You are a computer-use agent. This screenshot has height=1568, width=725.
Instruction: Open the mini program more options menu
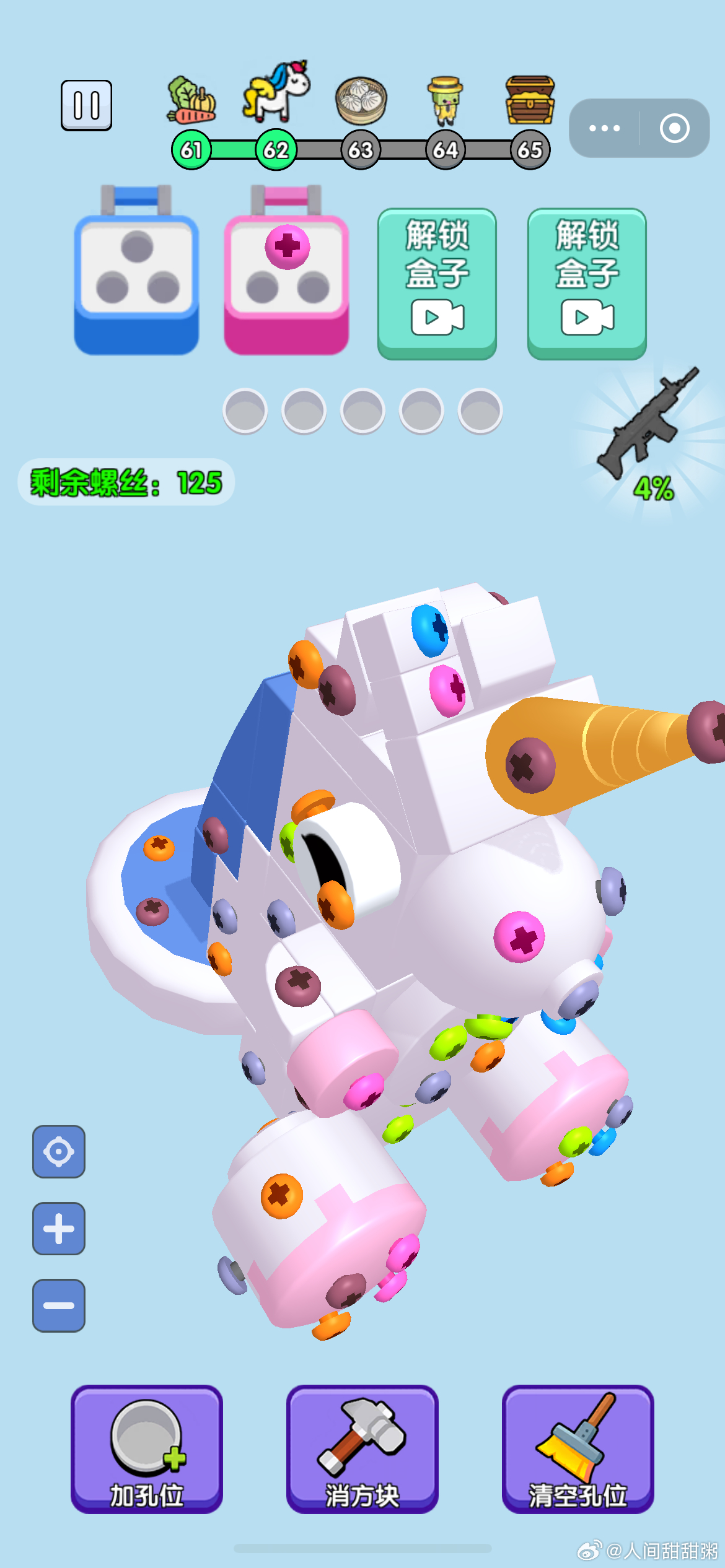point(604,128)
